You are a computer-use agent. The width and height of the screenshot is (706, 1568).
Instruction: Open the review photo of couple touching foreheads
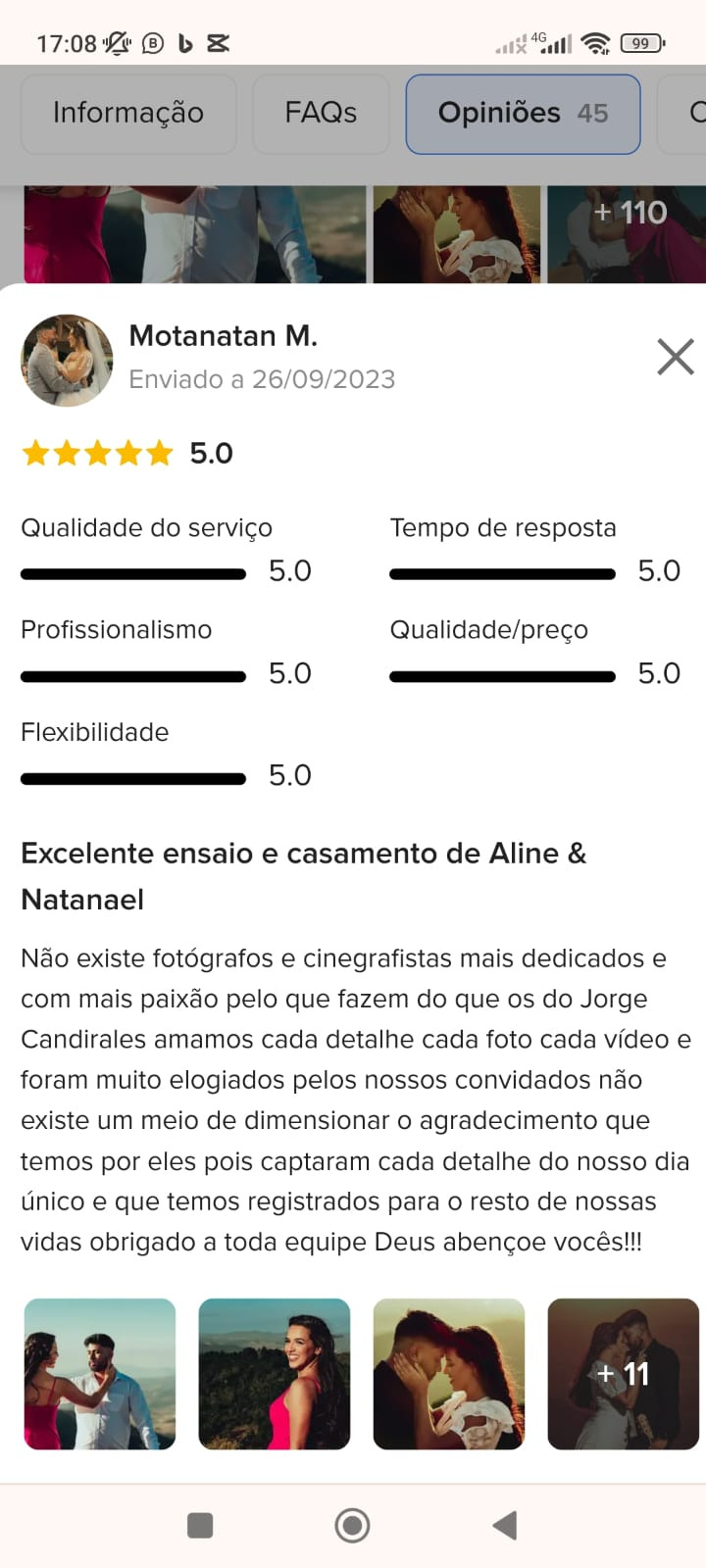click(449, 1373)
